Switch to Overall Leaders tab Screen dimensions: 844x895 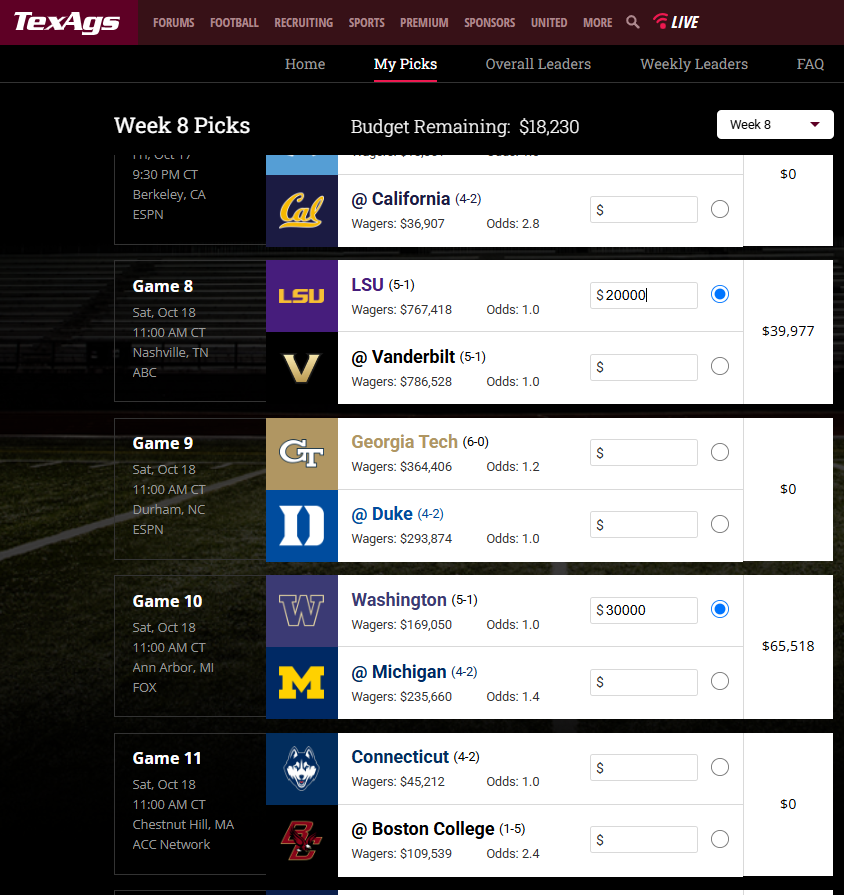(x=538, y=64)
